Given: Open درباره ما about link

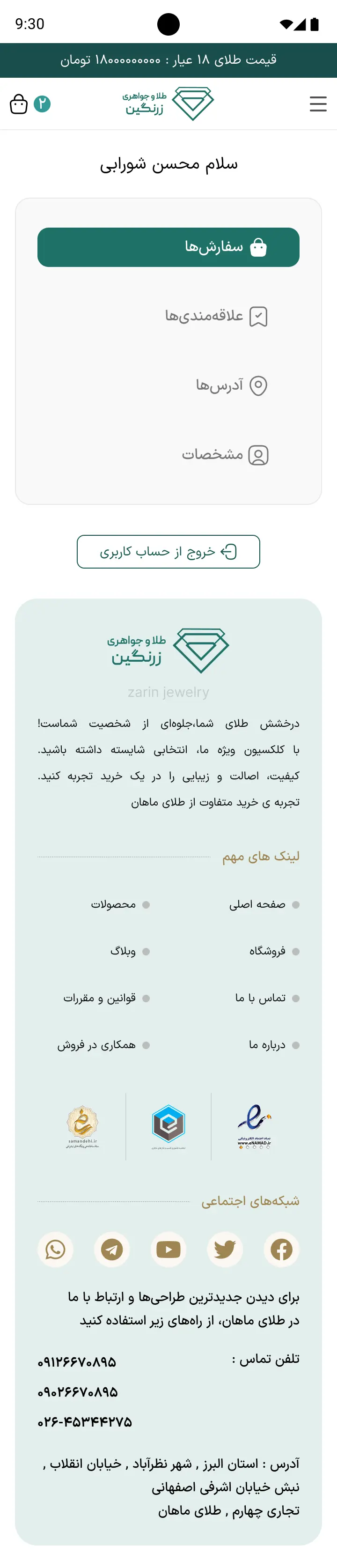Looking at the screenshot, I should [267, 1045].
